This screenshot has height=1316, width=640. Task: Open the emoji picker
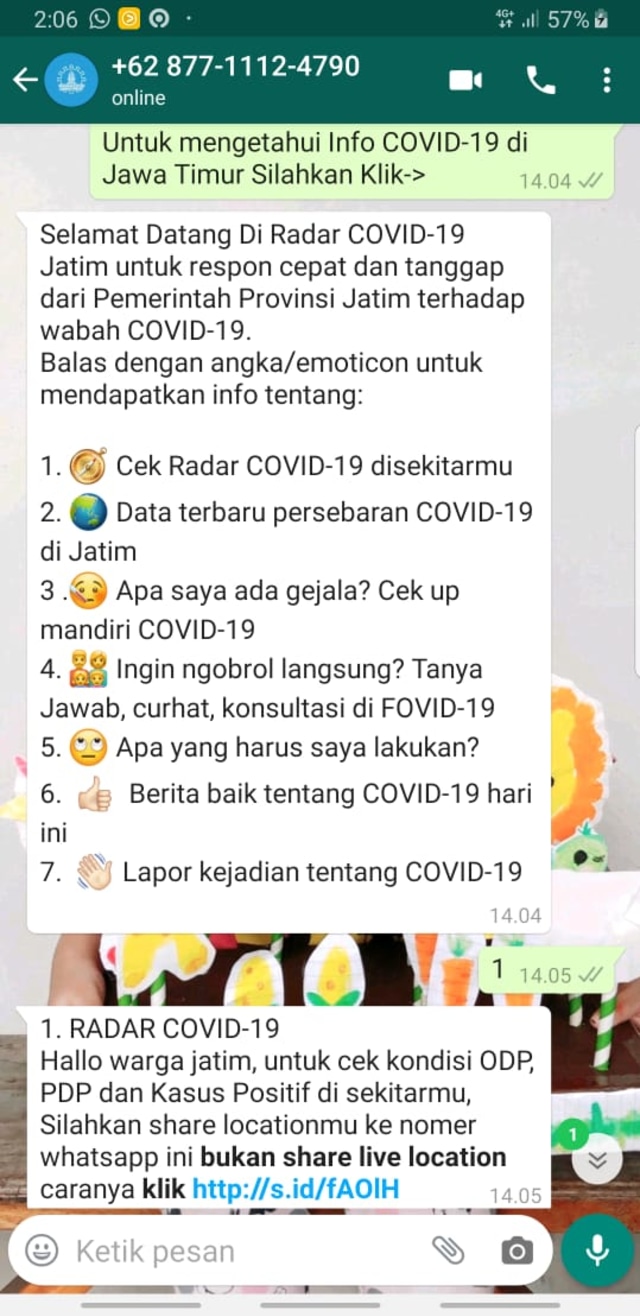click(41, 1250)
